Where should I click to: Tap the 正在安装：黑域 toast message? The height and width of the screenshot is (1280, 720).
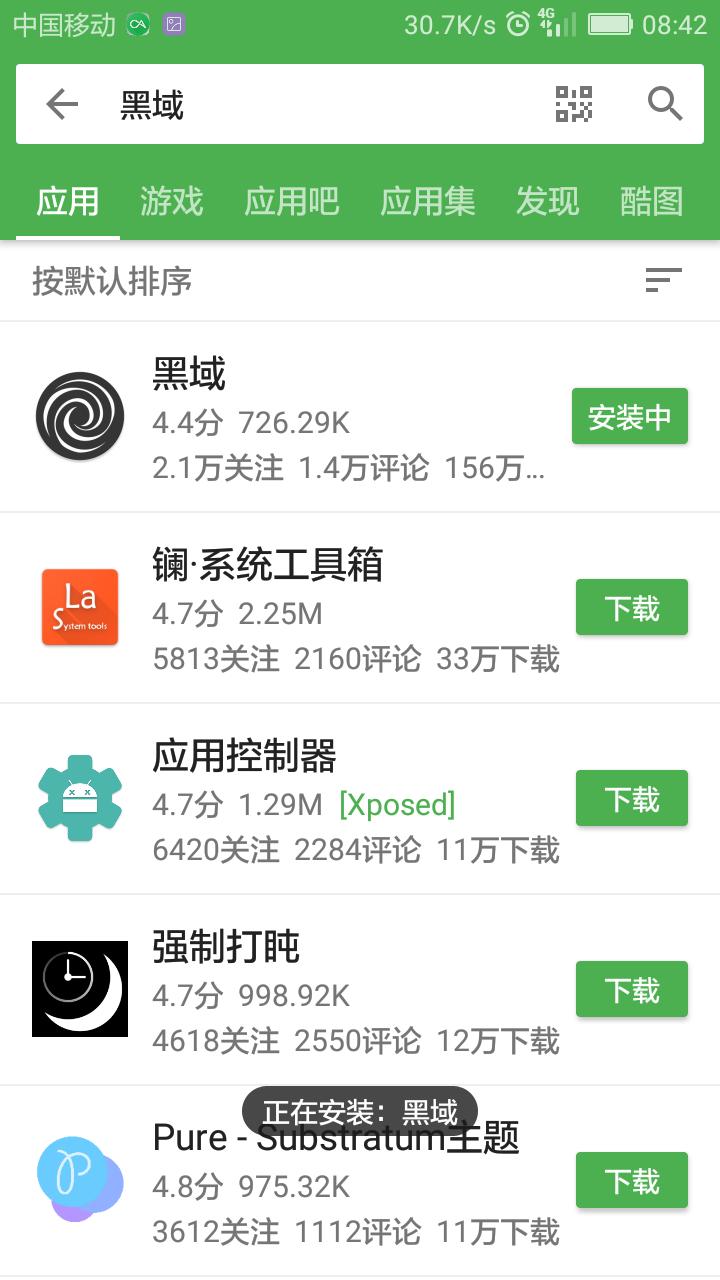pos(360,1110)
